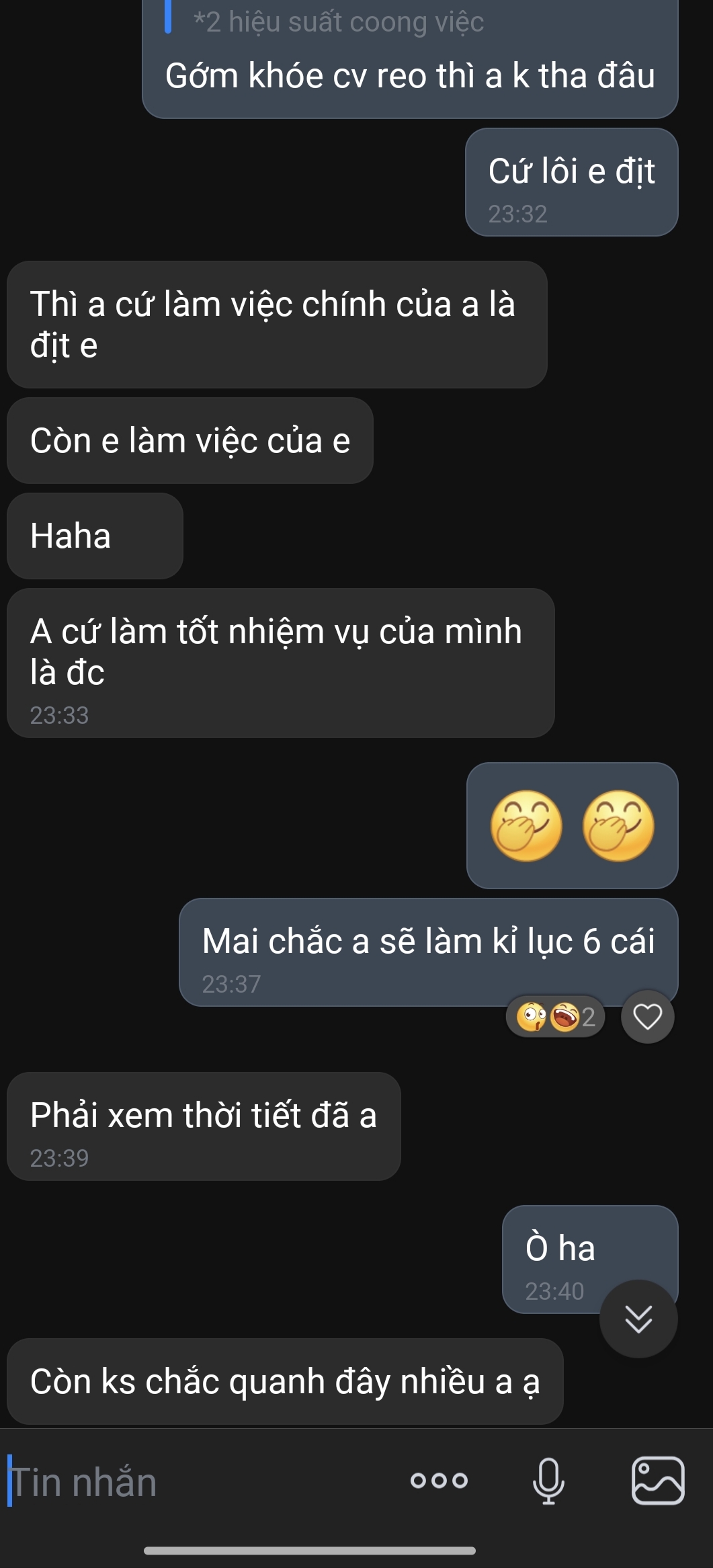Image resolution: width=713 pixels, height=1568 pixels.
Task: Jump to the latest messages
Action: (638, 1318)
